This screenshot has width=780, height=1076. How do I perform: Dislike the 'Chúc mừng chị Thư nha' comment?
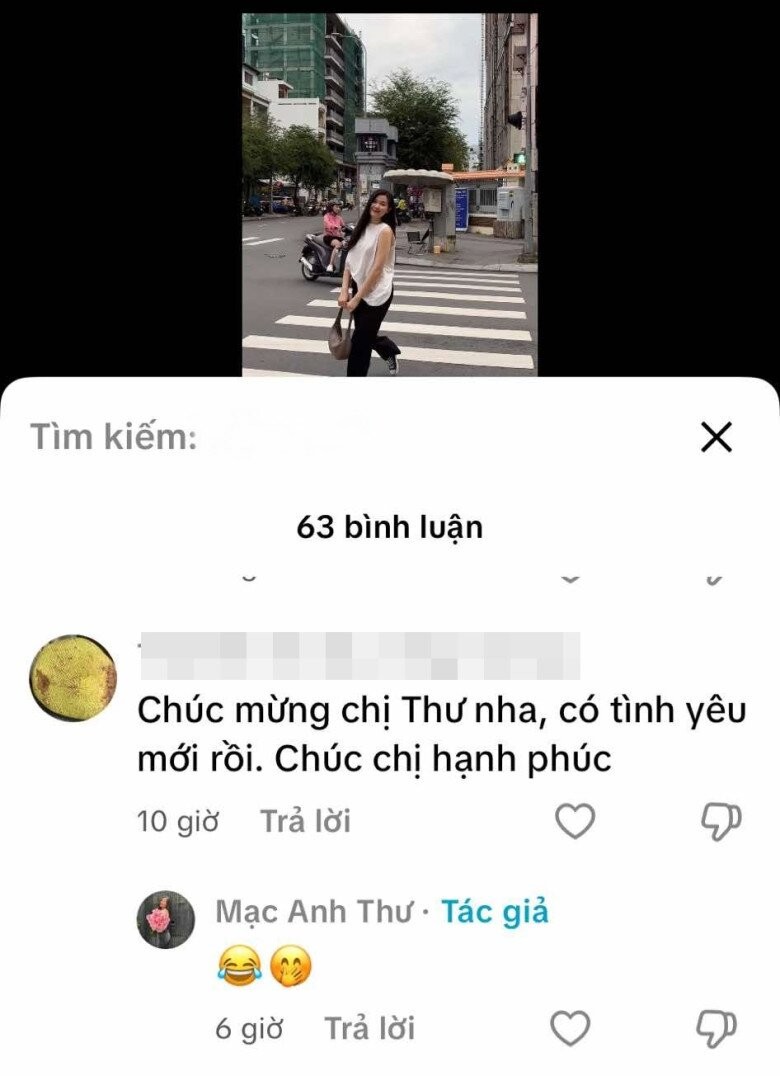[719, 821]
